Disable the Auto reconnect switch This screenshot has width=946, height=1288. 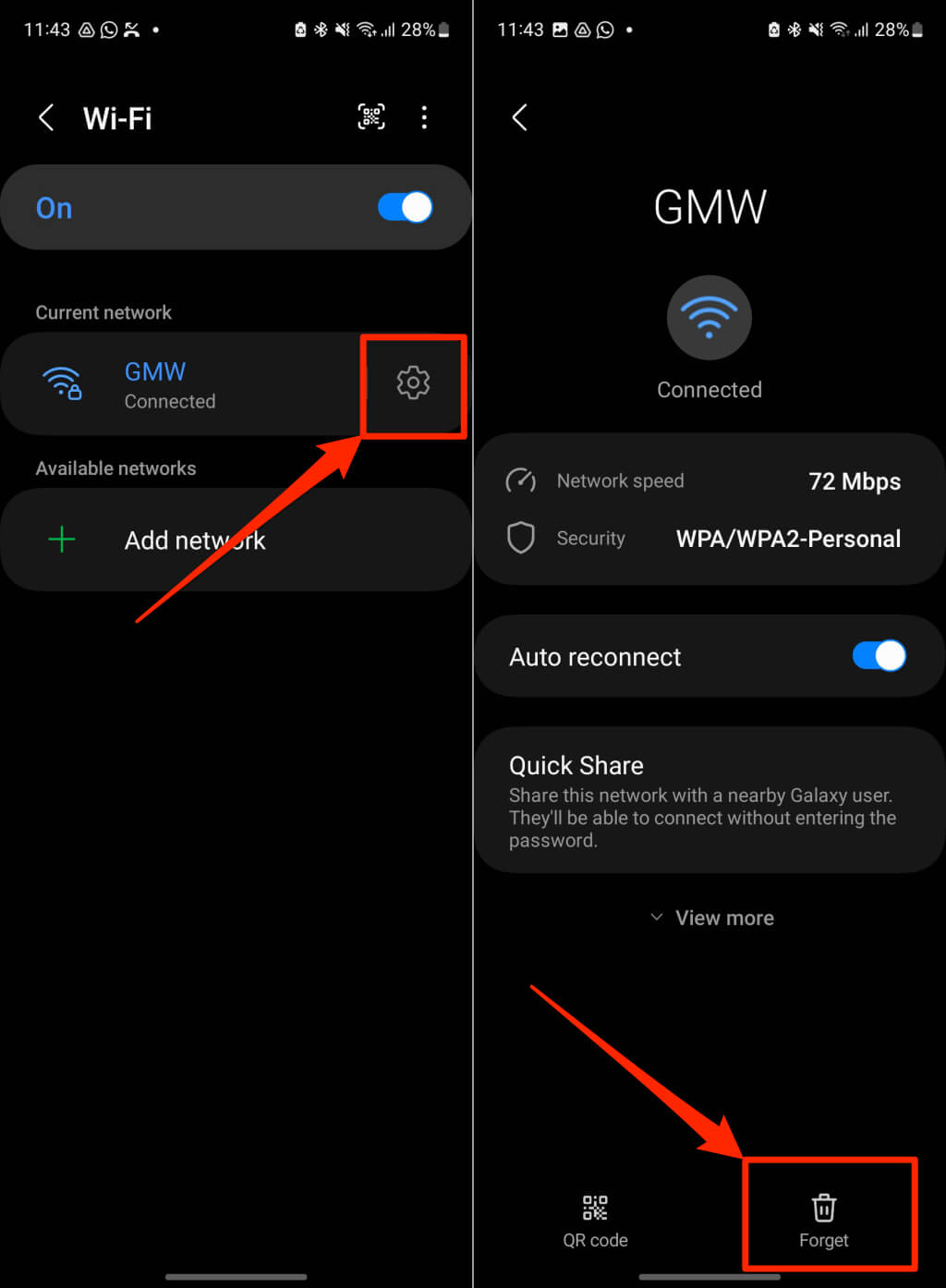[879, 656]
